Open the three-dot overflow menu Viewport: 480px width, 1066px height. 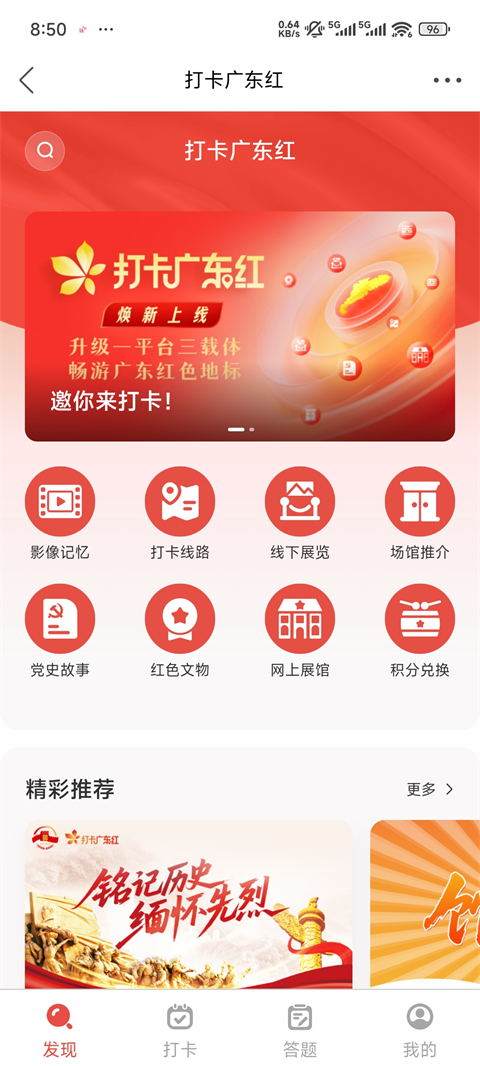point(447,80)
